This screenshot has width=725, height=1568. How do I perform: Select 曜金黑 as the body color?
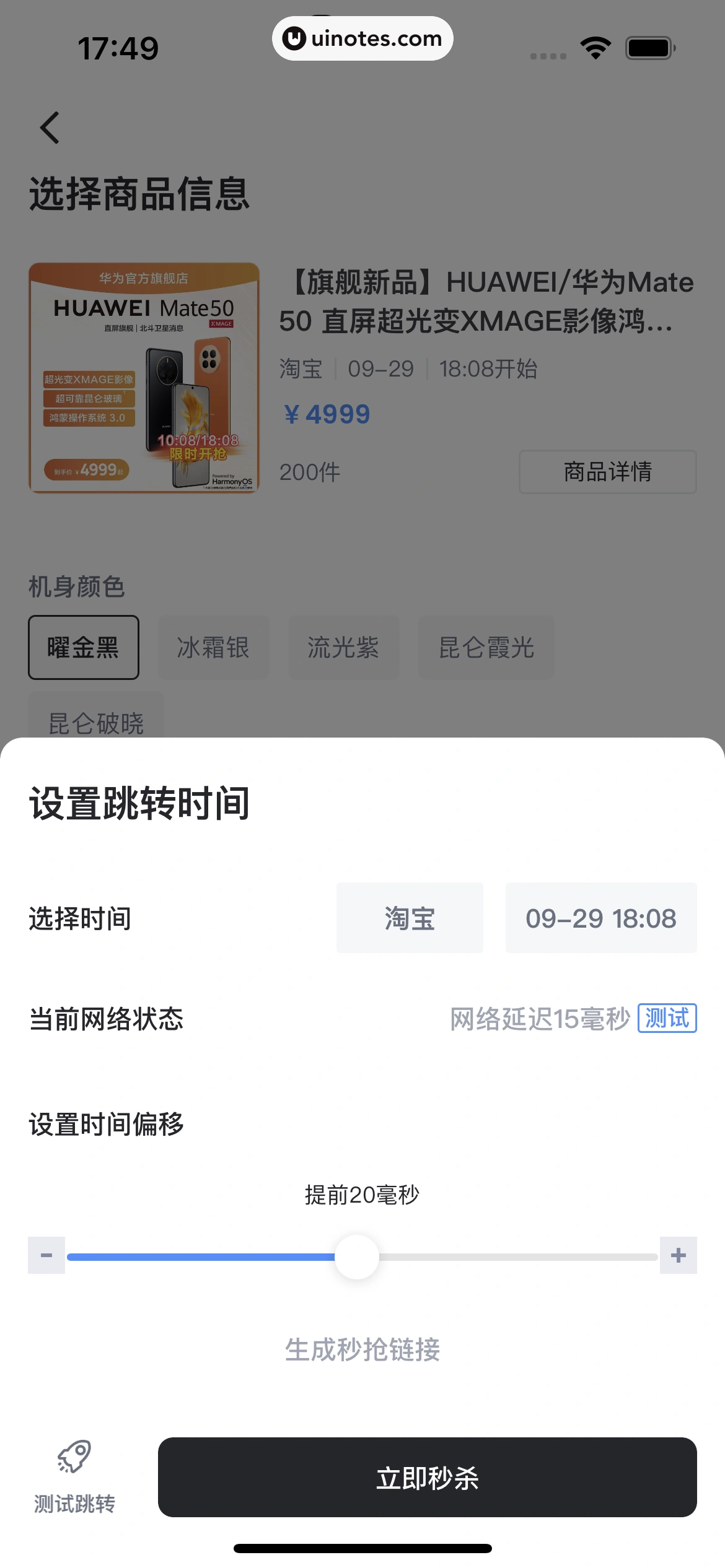84,648
